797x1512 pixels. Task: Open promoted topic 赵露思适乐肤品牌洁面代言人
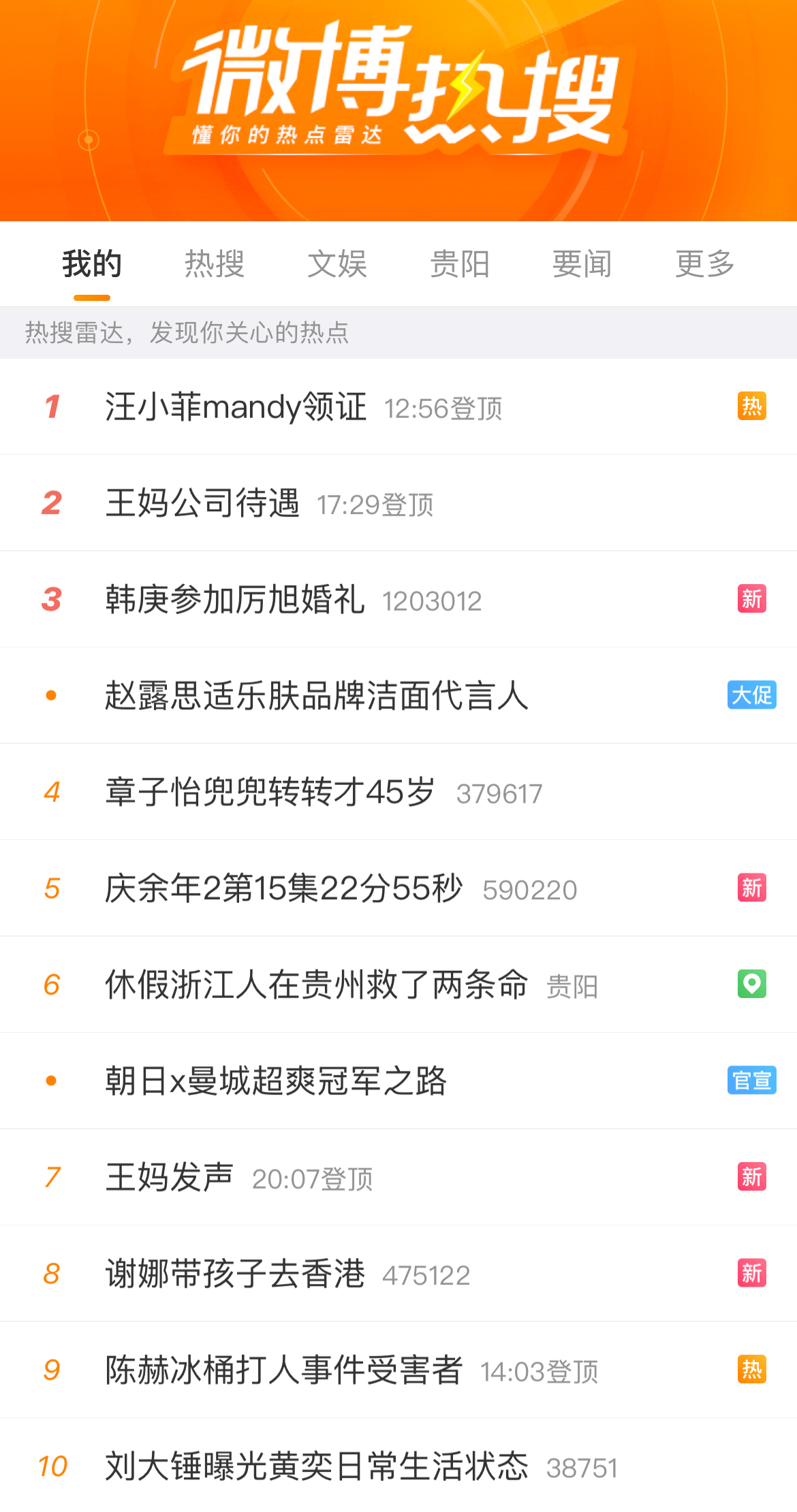[317, 696]
